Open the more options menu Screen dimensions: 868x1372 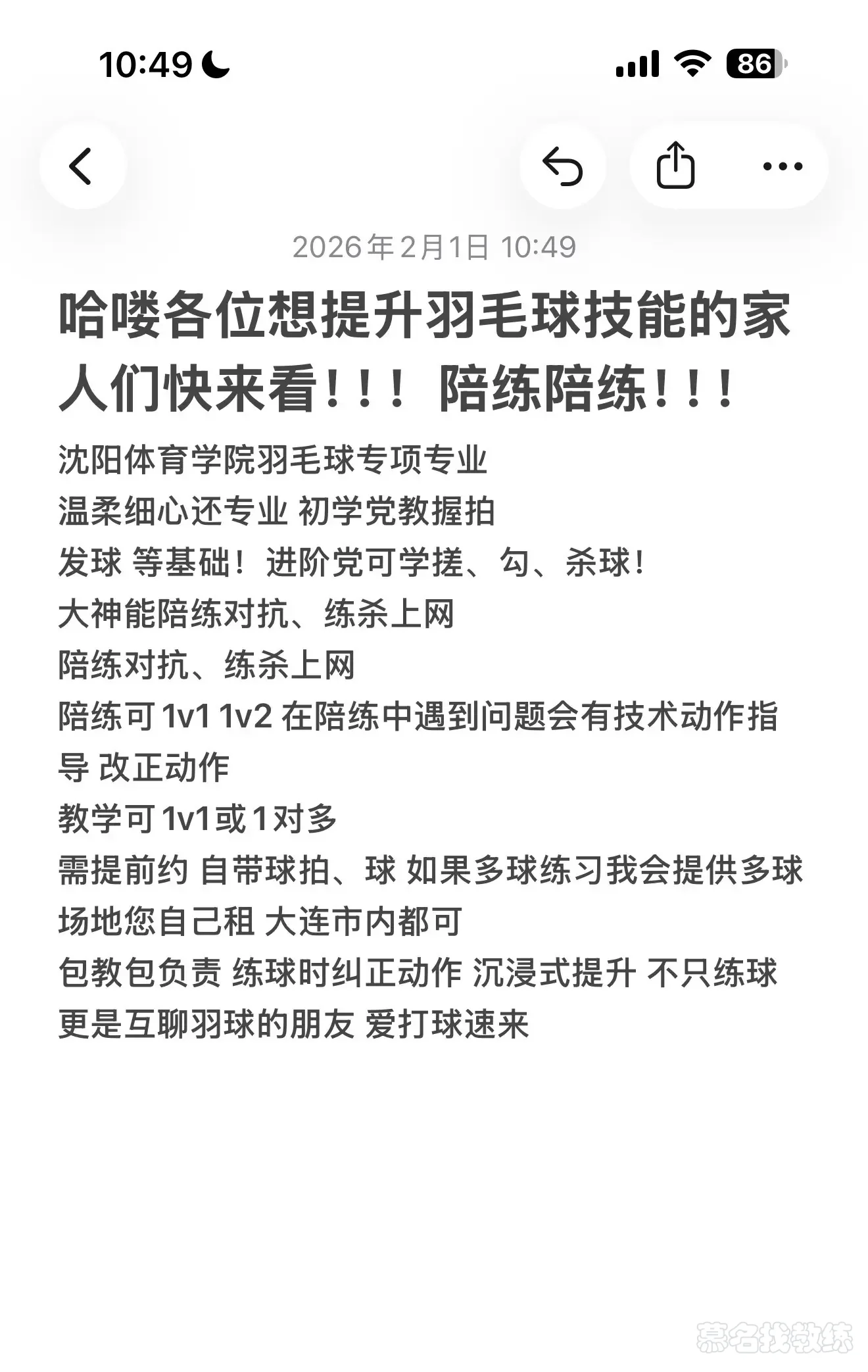(783, 166)
